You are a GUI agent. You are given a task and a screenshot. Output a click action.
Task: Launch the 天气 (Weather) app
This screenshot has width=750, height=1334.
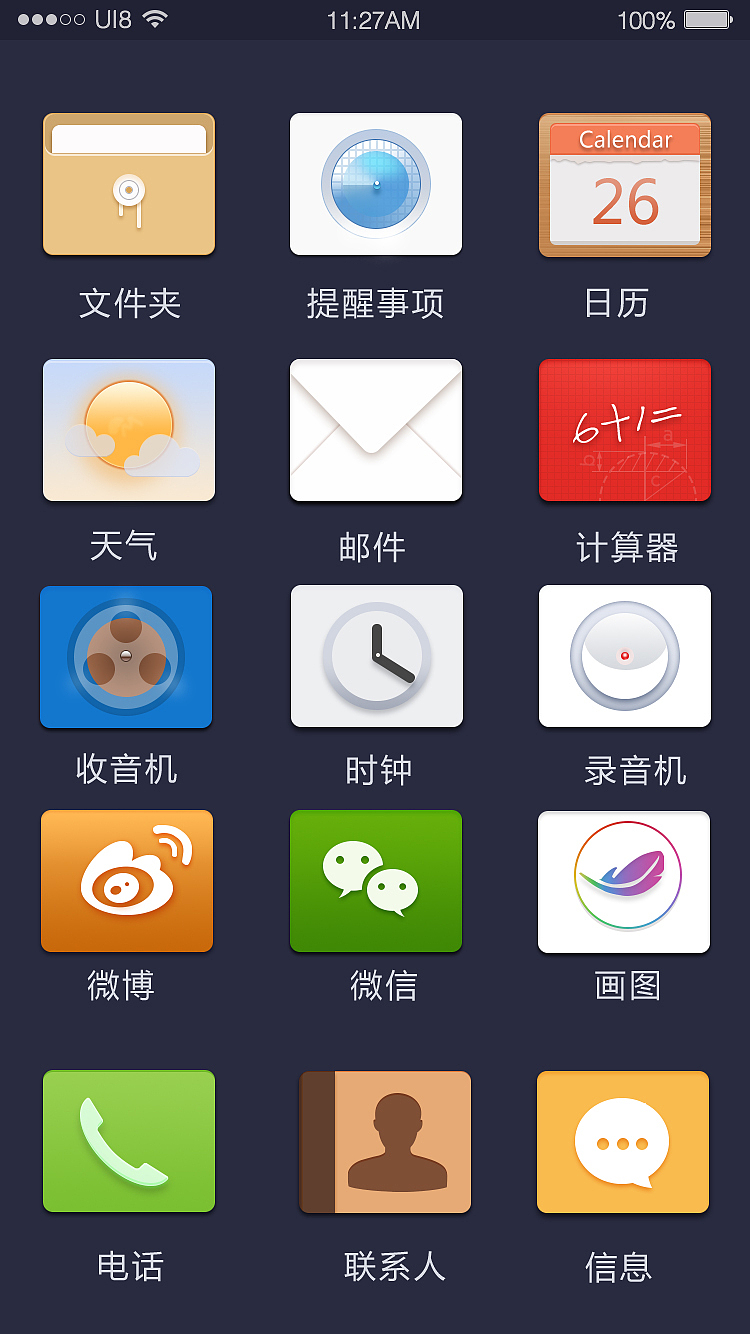[128, 430]
